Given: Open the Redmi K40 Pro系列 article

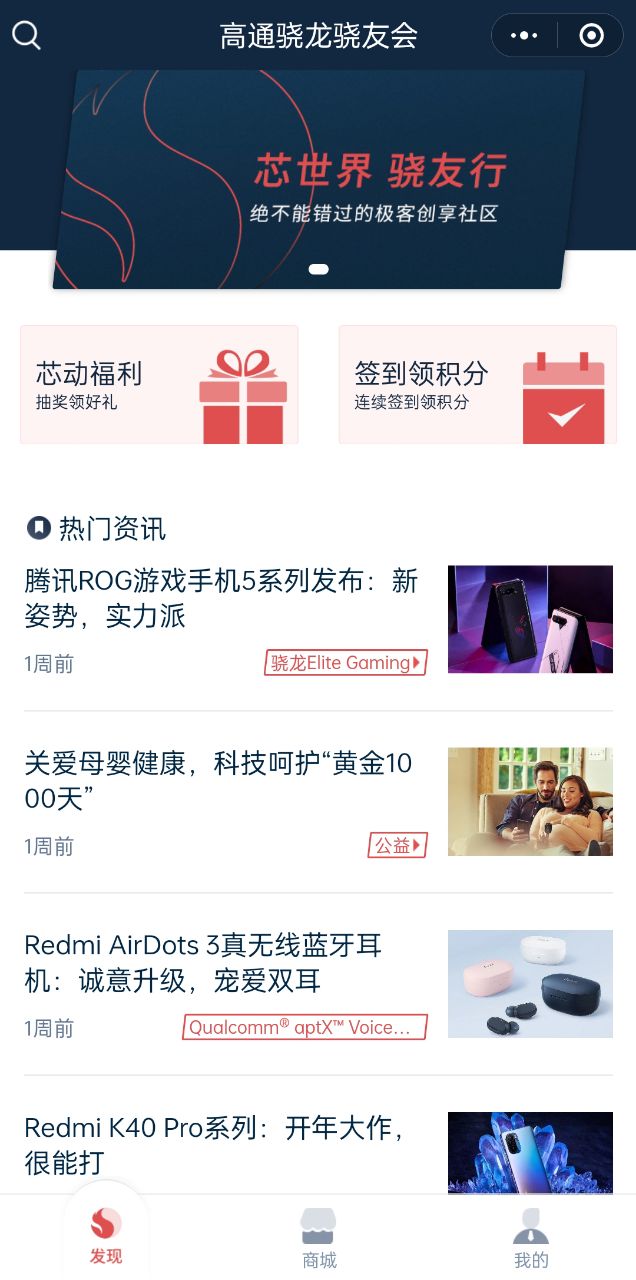Looking at the screenshot, I should point(214,1145).
